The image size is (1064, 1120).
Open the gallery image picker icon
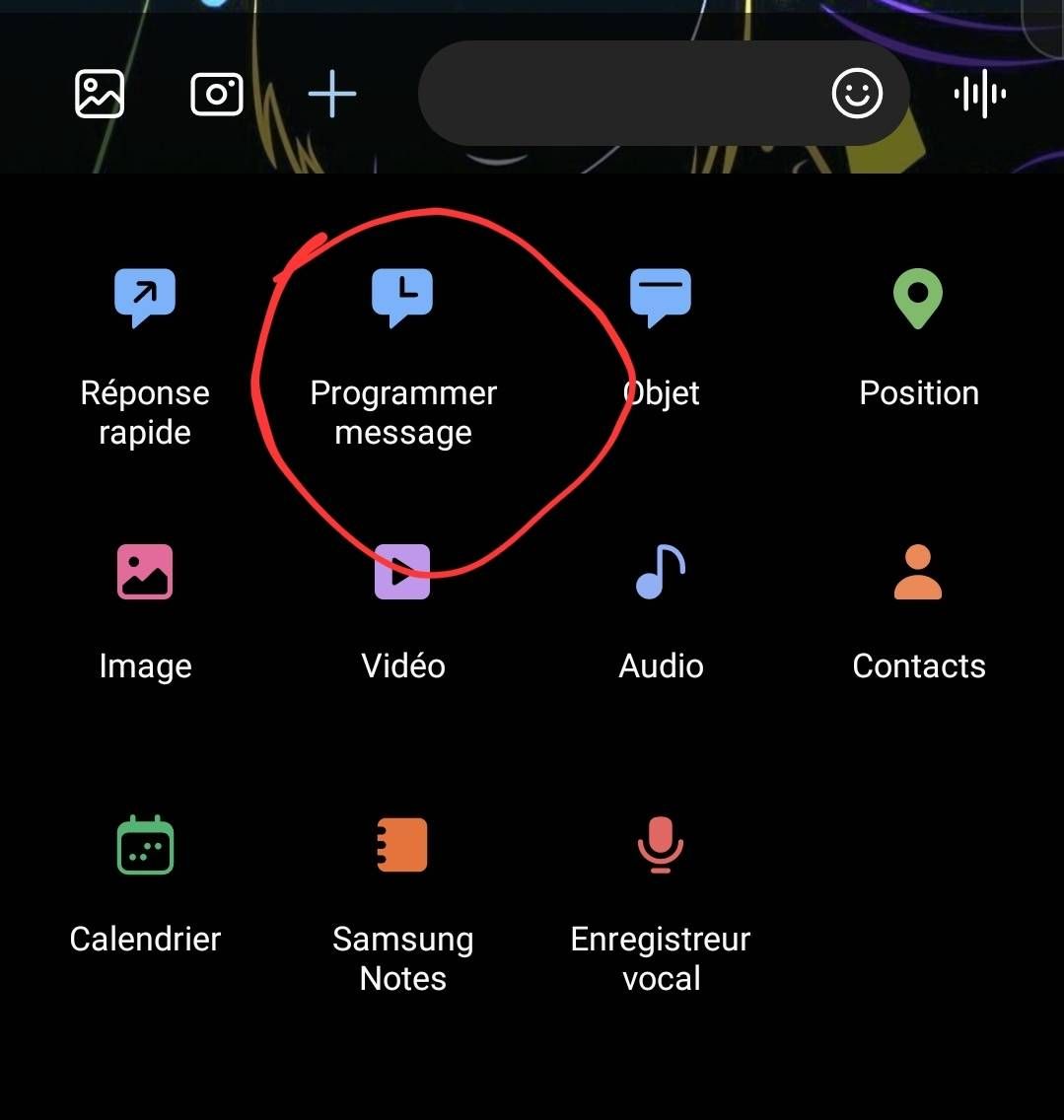click(x=100, y=95)
